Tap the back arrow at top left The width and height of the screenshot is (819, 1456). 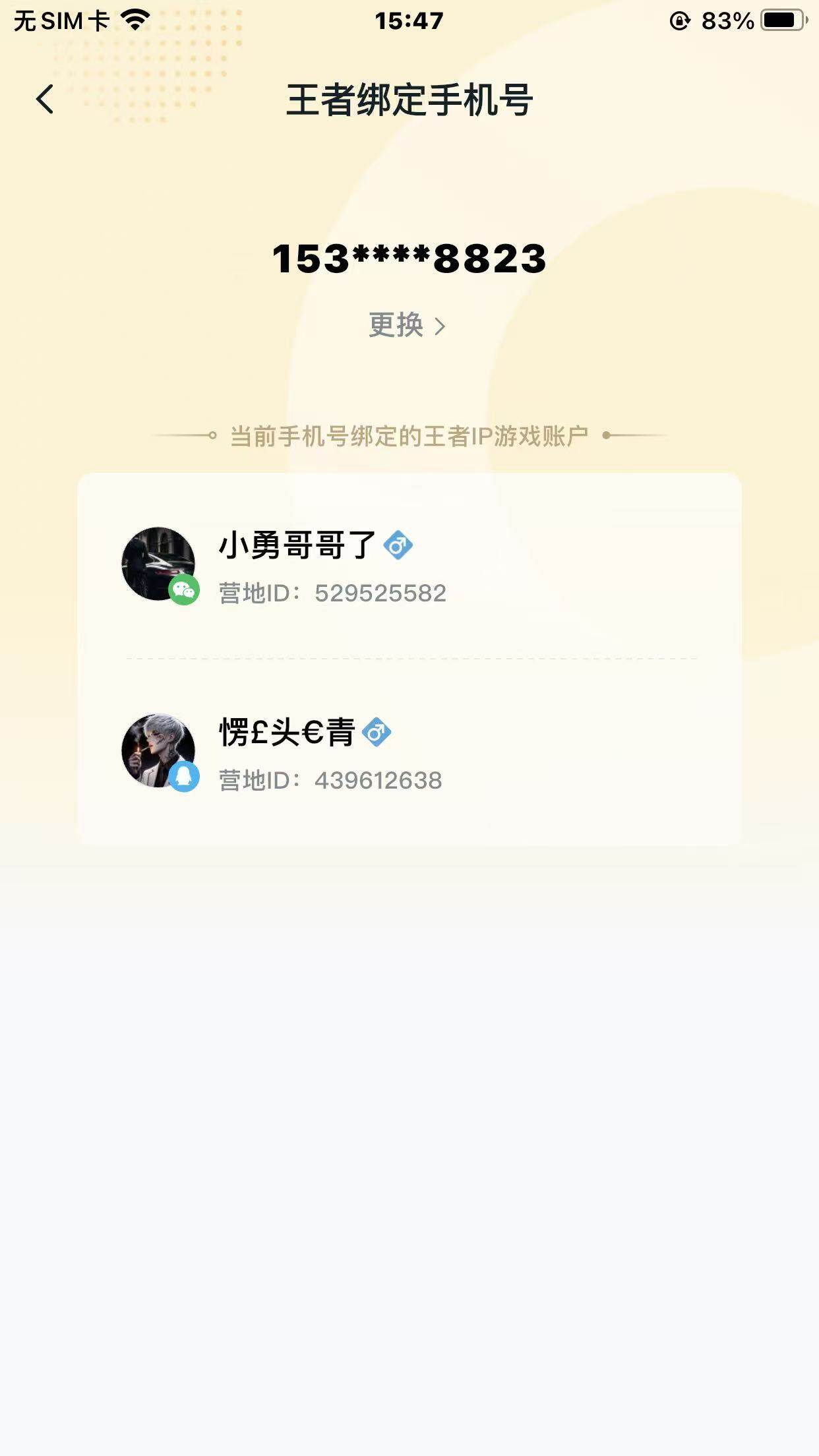coord(44,99)
